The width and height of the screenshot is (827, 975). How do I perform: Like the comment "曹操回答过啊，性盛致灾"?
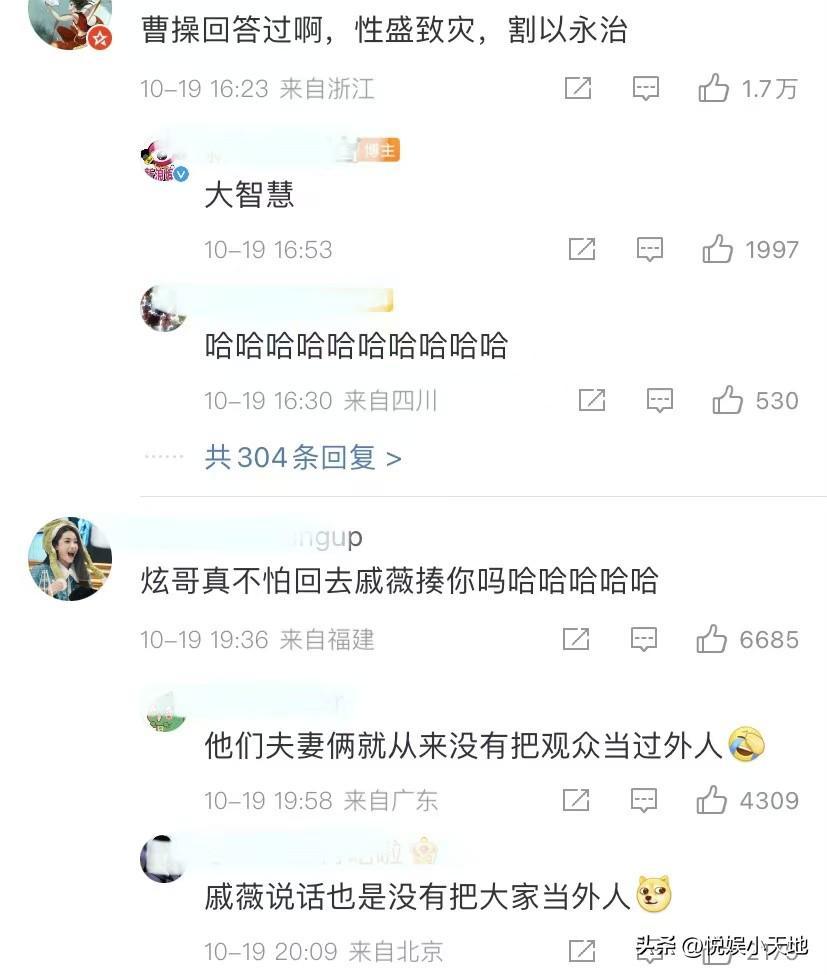pyautogui.click(x=714, y=89)
